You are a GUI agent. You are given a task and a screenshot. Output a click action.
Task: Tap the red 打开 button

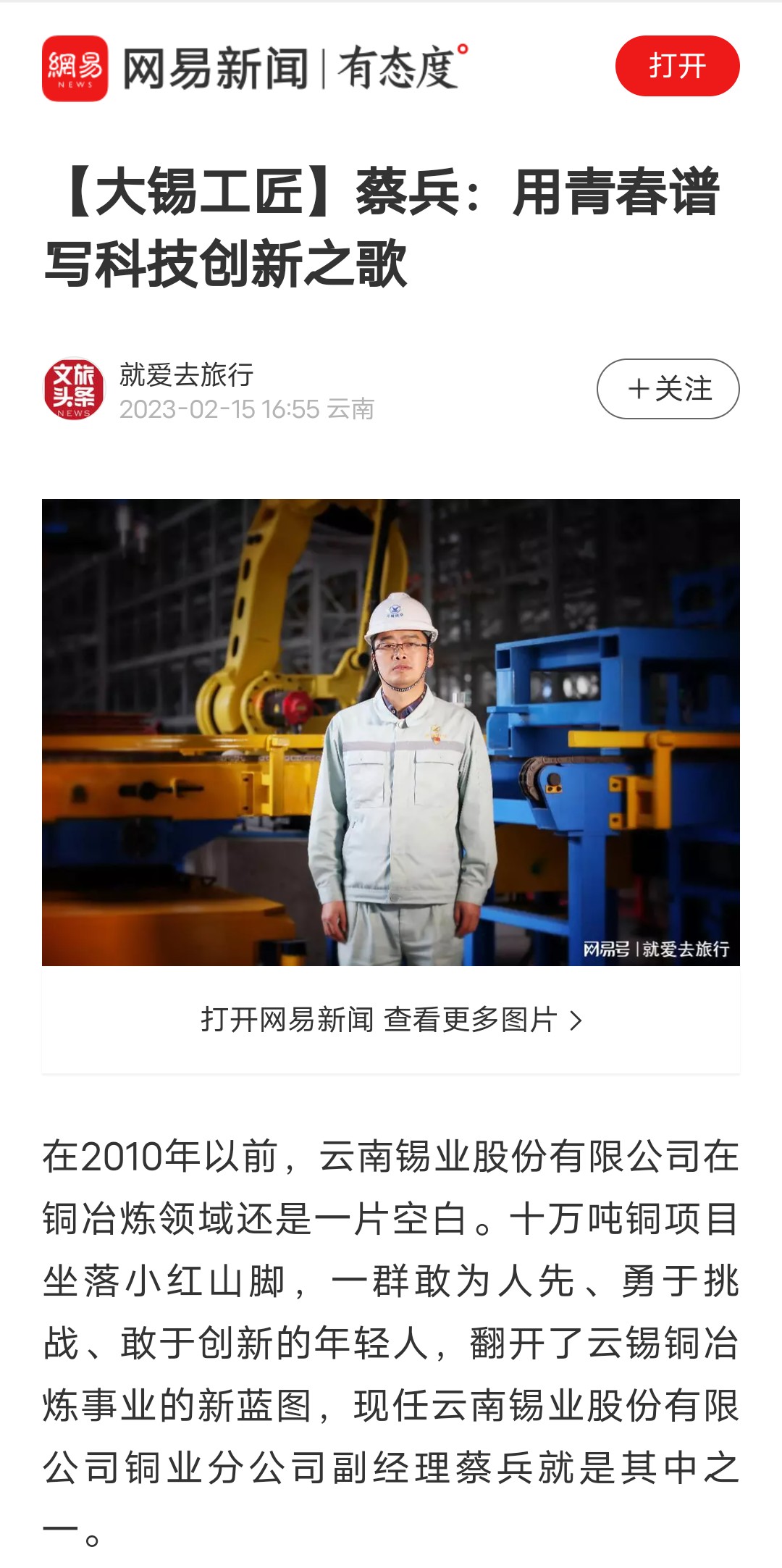(677, 66)
